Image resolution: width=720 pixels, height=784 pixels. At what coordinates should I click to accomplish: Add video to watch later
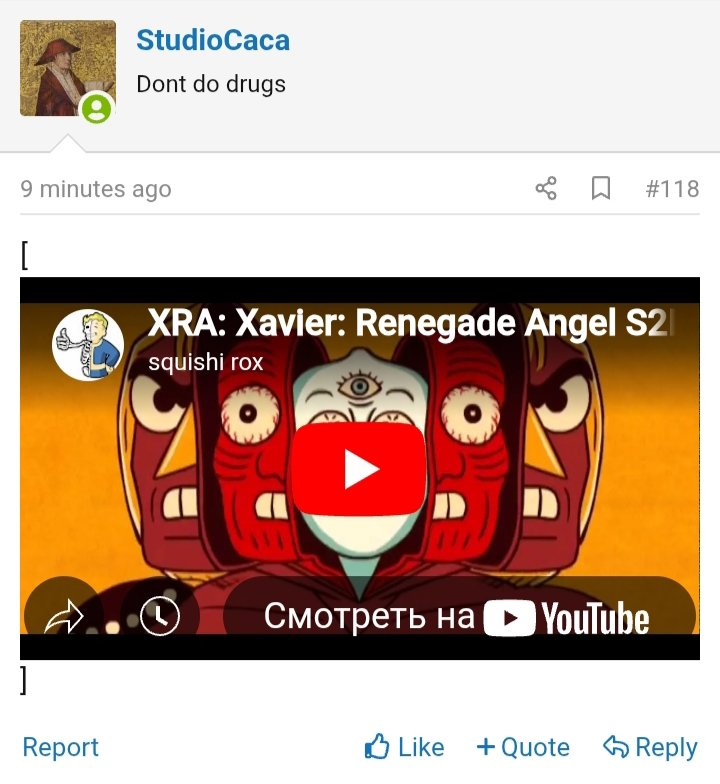click(x=160, y=616)
